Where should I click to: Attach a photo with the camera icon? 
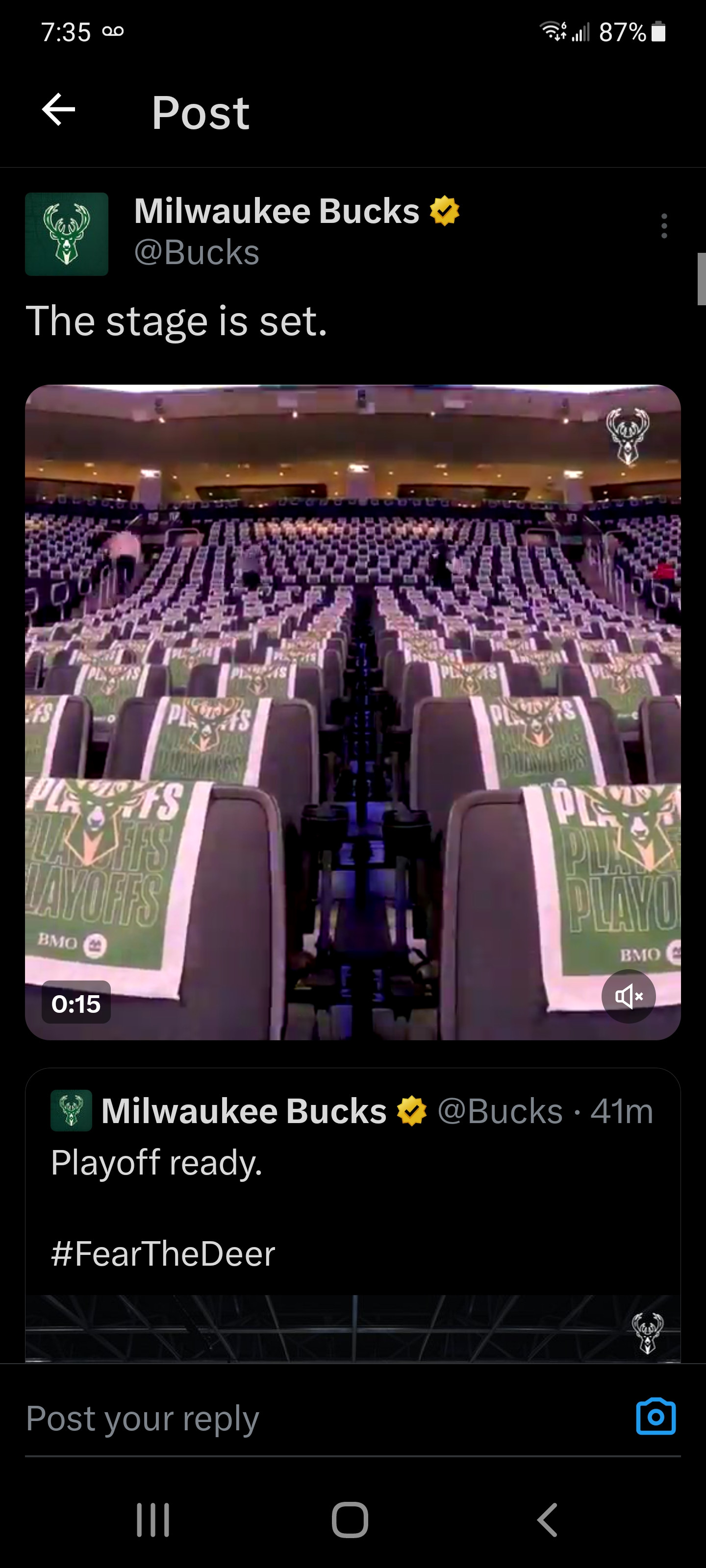click(656, 1417)
